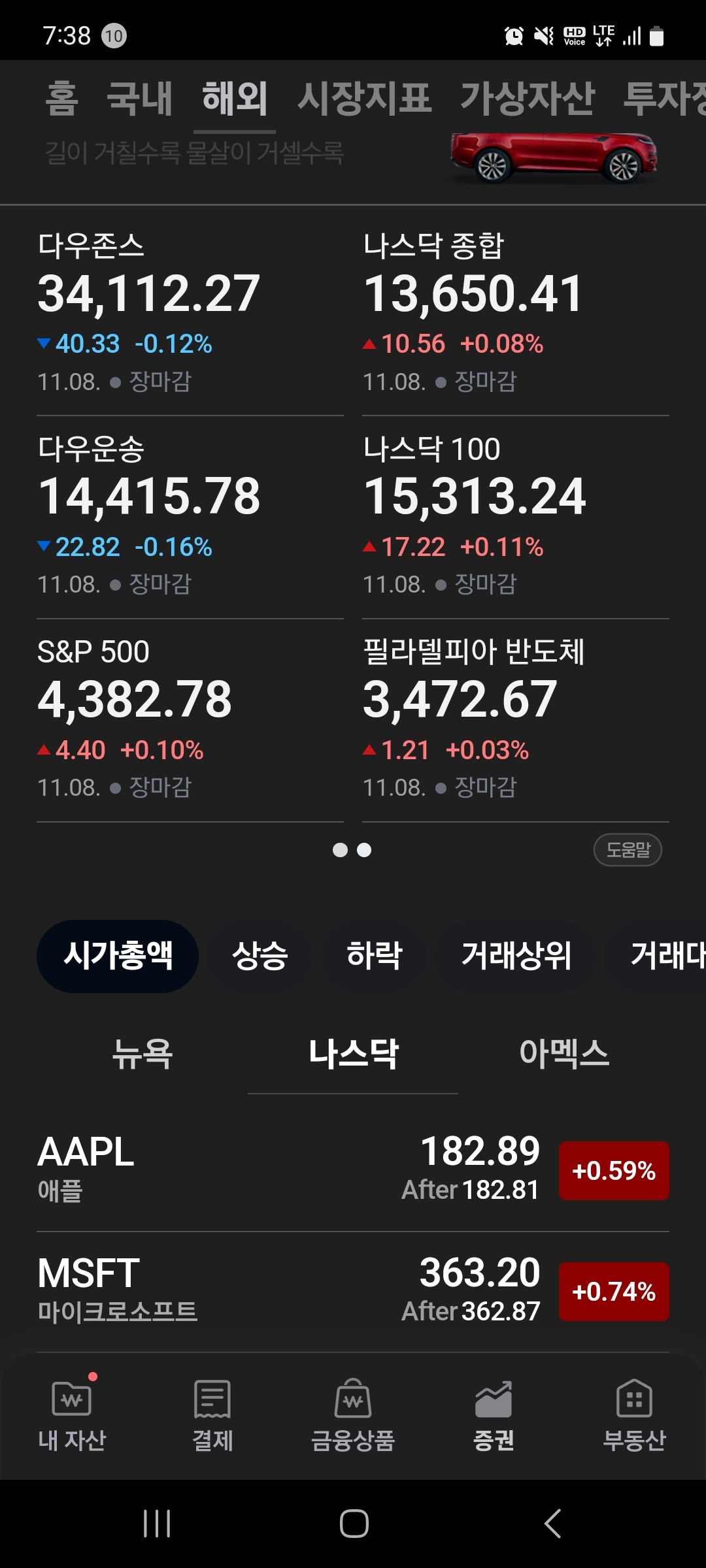Screen dimensions: 706x1568
Task: Open the 결제 bottom navigation item
Action: click(x=212, y=1416)
